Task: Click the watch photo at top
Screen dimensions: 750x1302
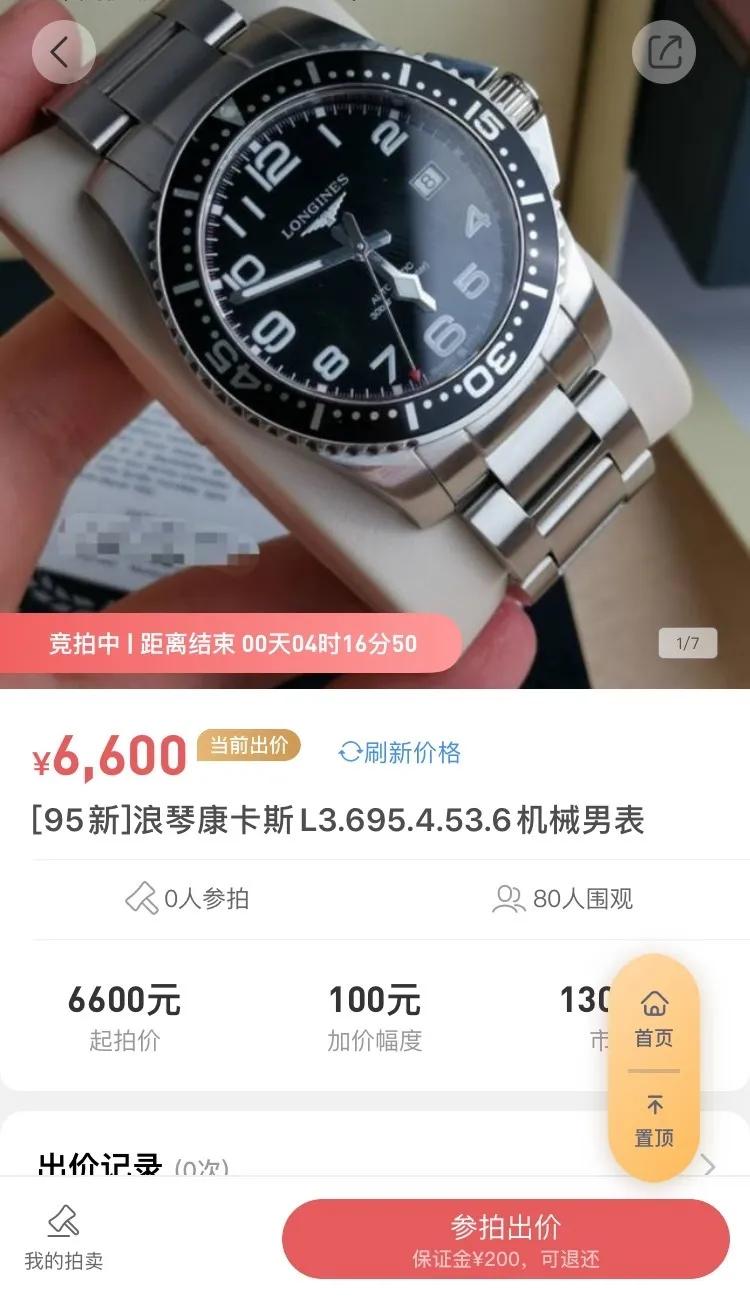Action: pos(375,300)
